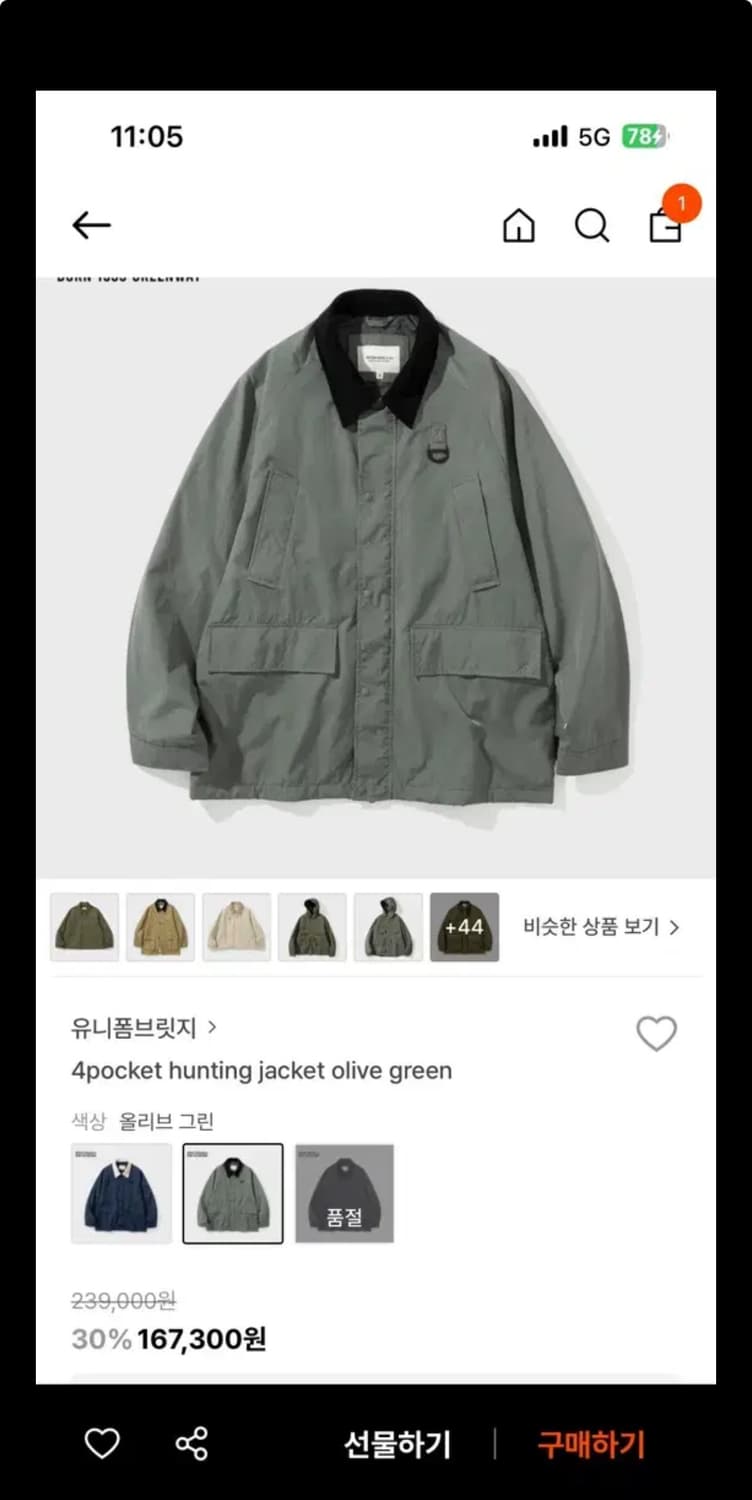The width and height of the screenshot is (752, 1500).
Task: Go back with the arrow icon
Action: 91,226
